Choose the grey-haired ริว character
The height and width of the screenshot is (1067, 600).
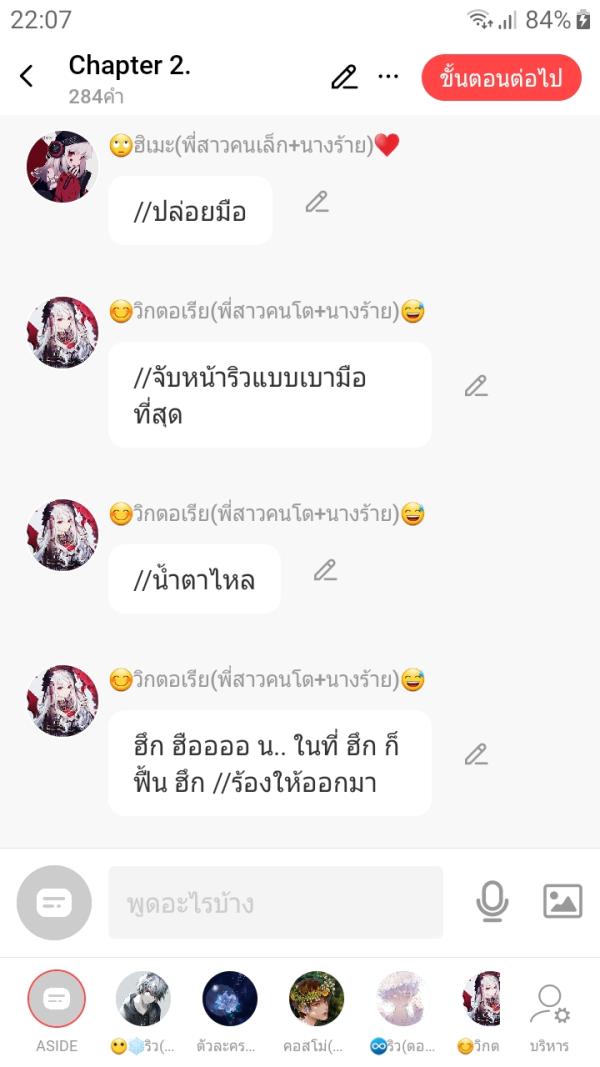pos(142,1000)
